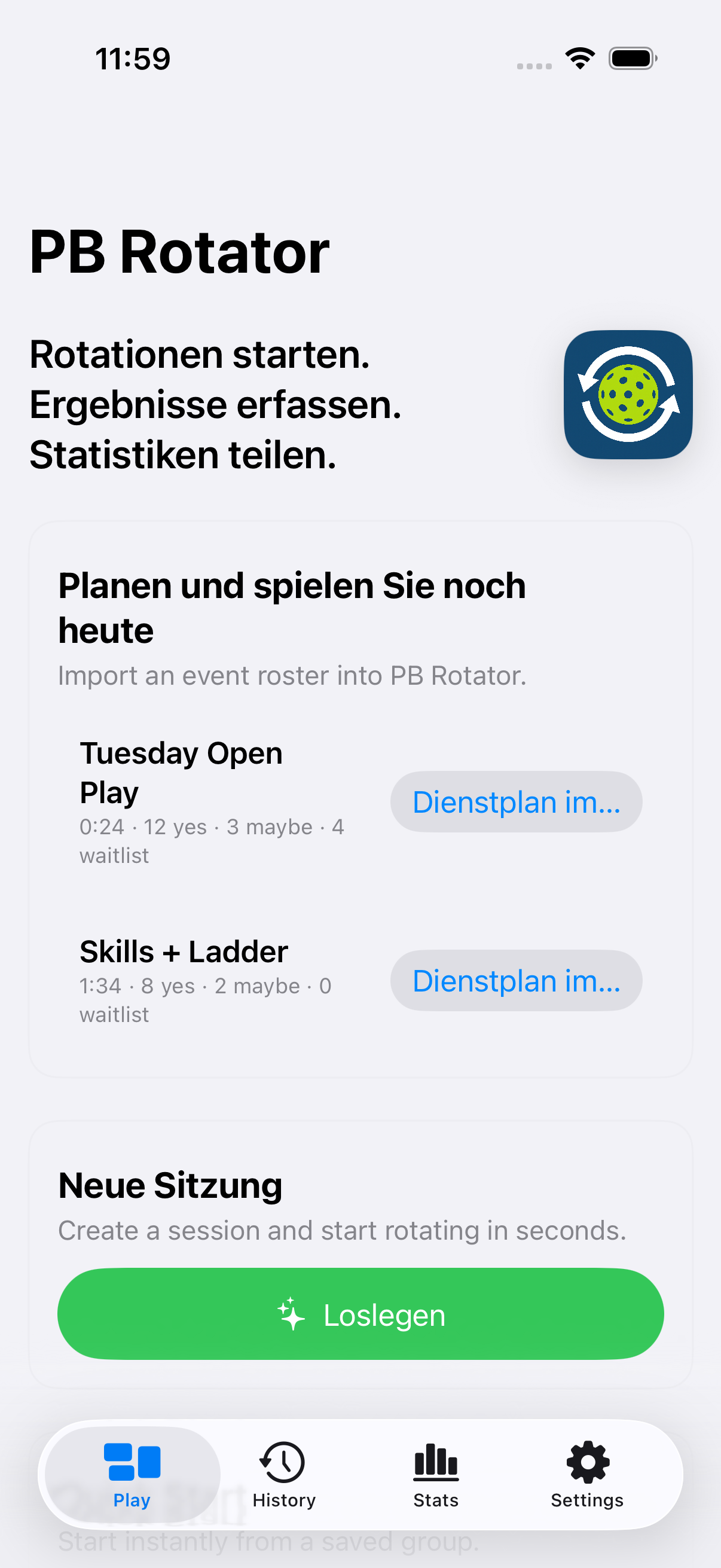Switch to the History tab
The width and height of the screenshot is (721, 1568).
click(283, 1474)
